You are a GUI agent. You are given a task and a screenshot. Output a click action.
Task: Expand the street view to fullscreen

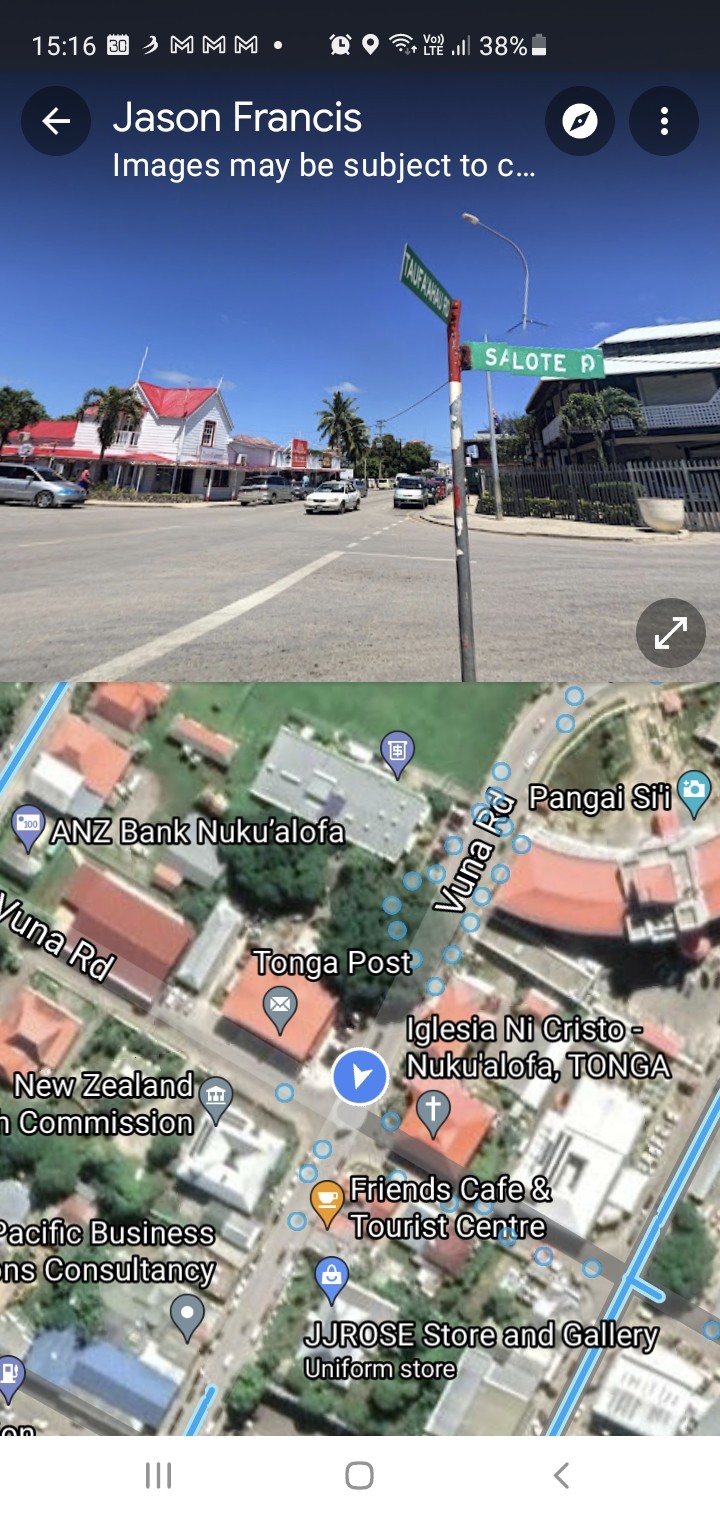click(x=670, y=633)
